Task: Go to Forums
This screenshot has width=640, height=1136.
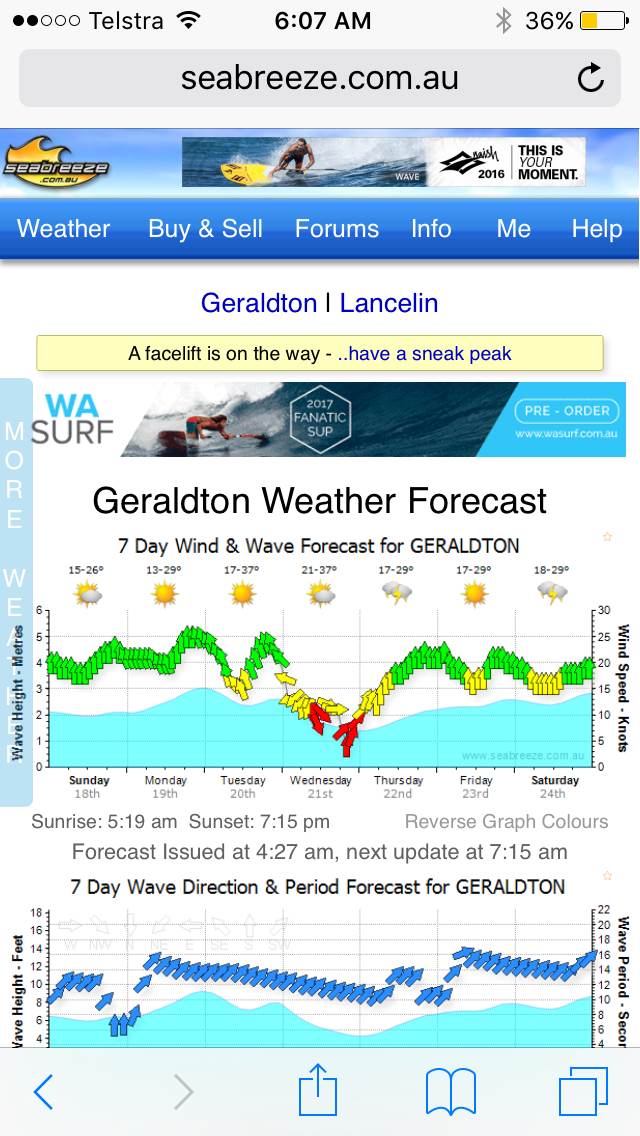Action: click(336, 229)
